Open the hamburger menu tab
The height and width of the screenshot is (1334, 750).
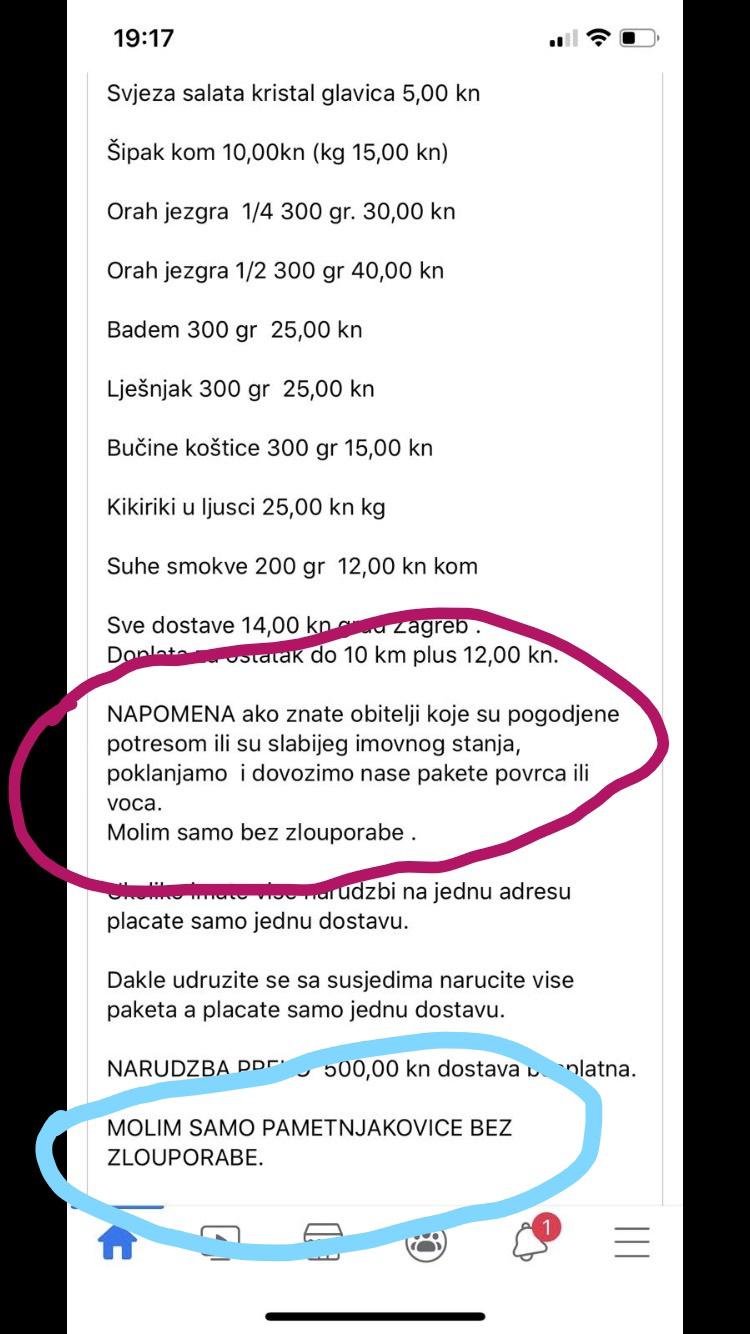click(632, 1242)
